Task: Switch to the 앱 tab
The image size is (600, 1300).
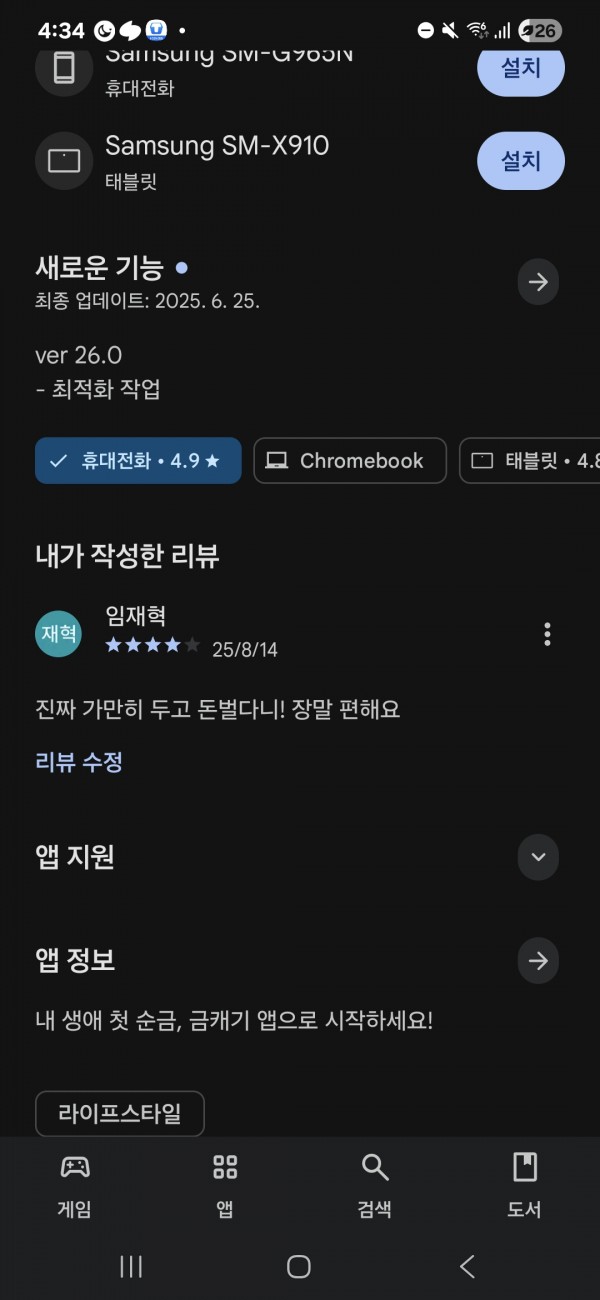Action: pyautogui.click(x=225, y=1185)
